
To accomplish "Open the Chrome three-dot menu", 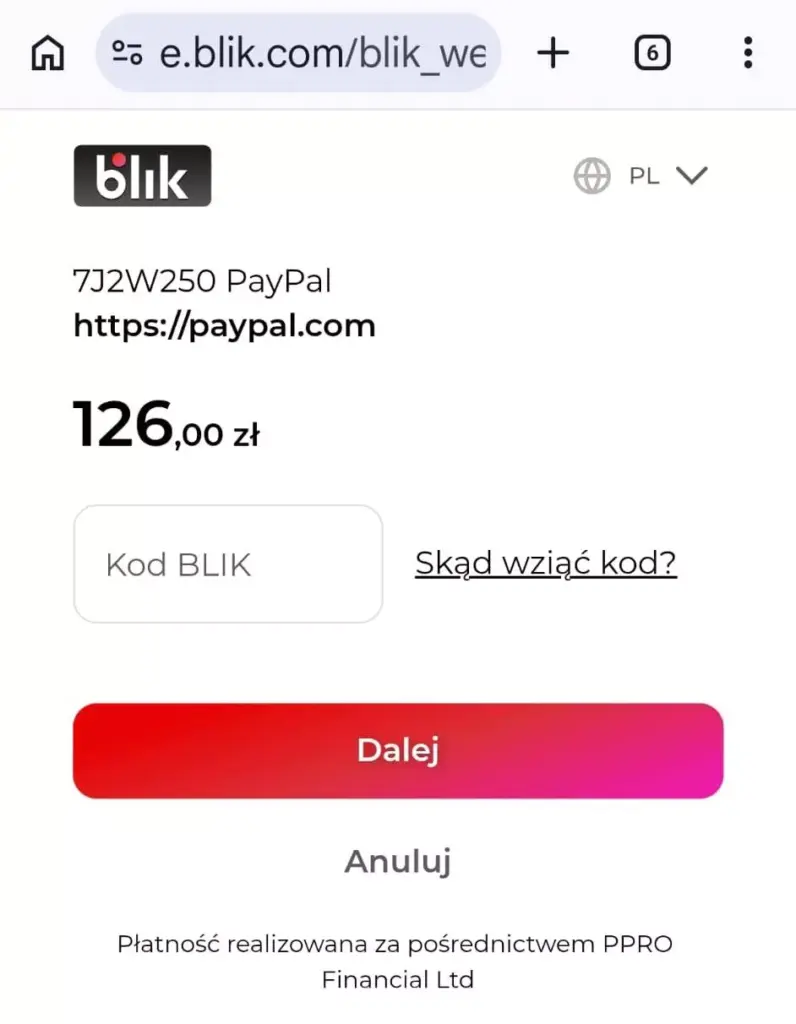I will coord(747,53).
